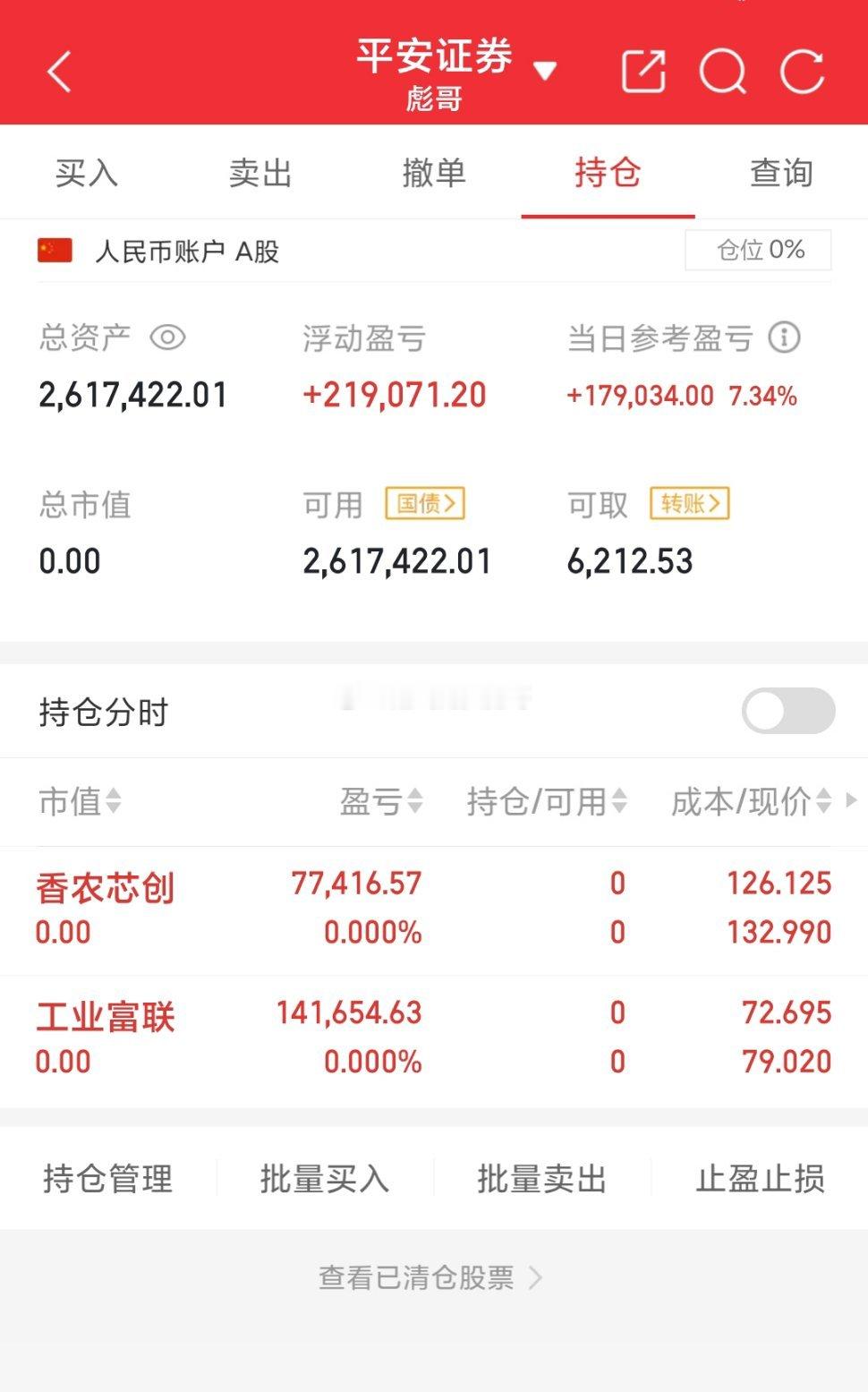Expand more columns with the right chevron
This screenshot has height=1392, width=868.
[851, 802]
